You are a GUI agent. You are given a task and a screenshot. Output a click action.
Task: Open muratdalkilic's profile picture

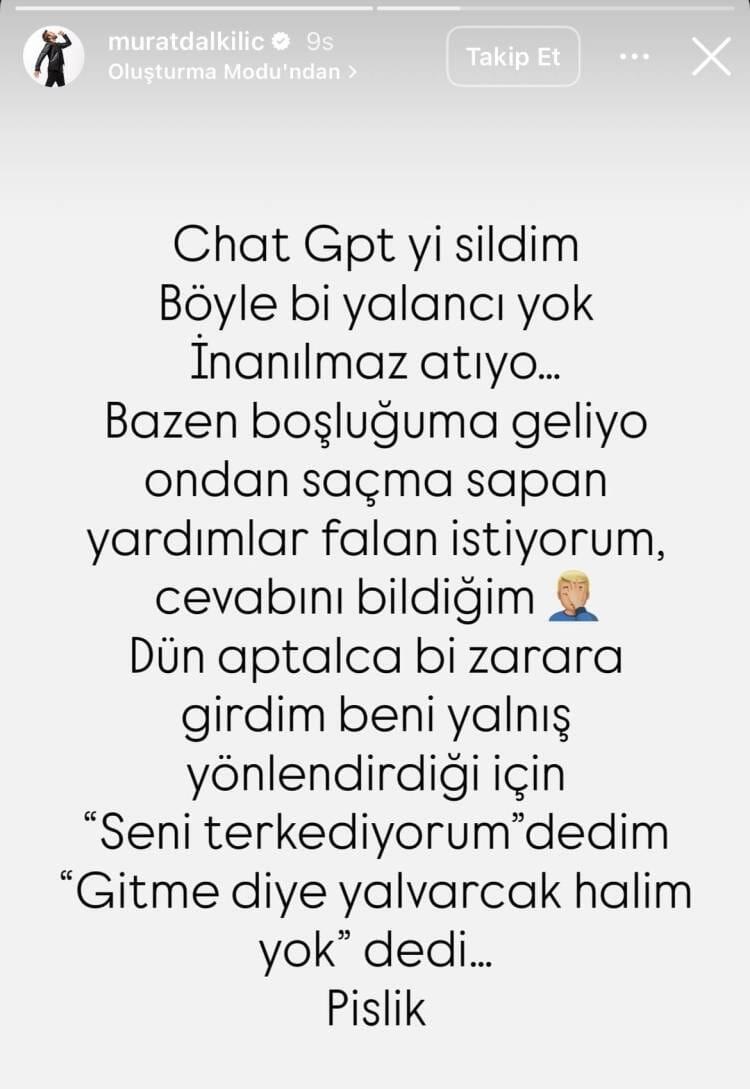coord(53,56)
